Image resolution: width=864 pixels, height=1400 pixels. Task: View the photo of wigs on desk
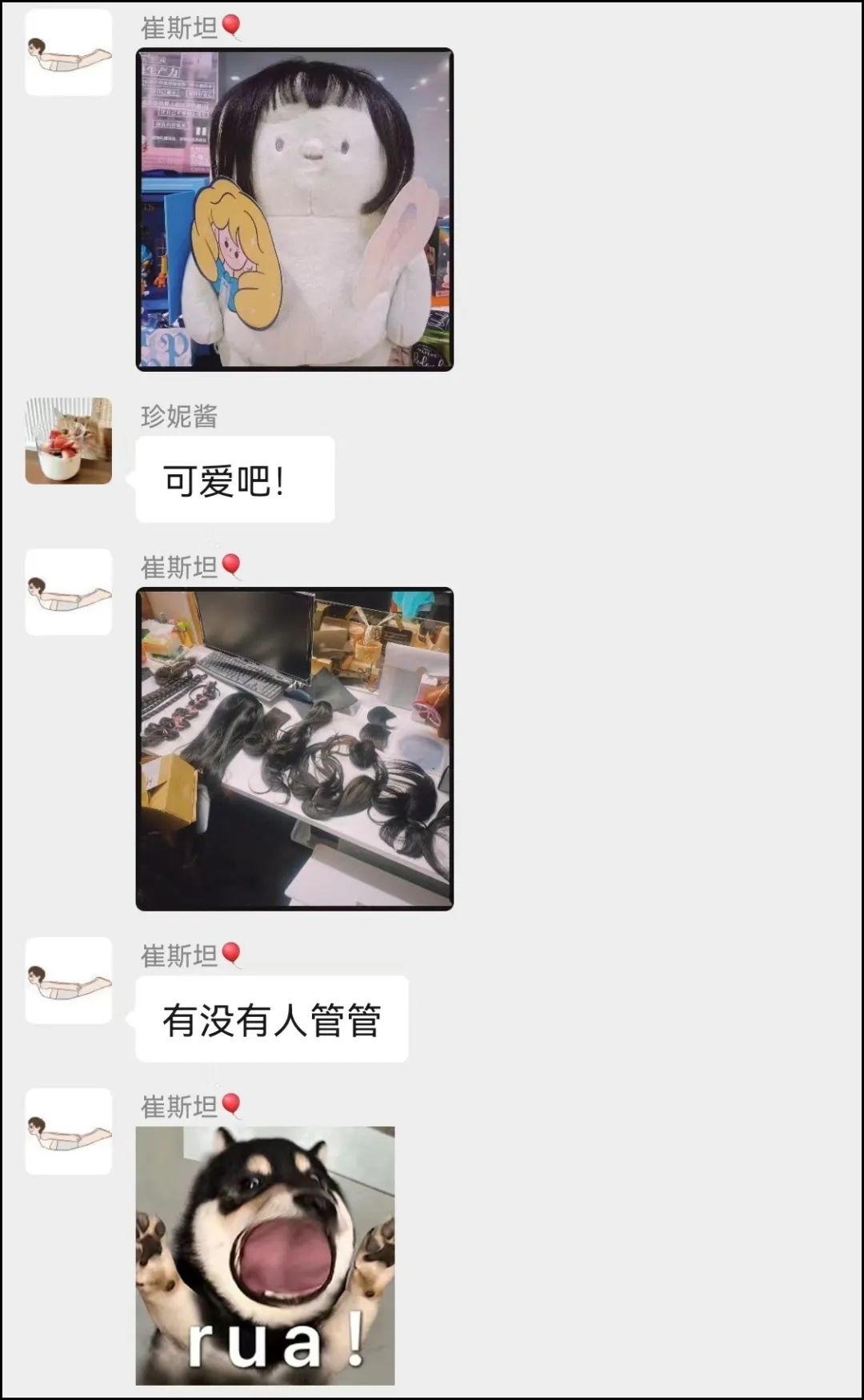click(294, 749)
